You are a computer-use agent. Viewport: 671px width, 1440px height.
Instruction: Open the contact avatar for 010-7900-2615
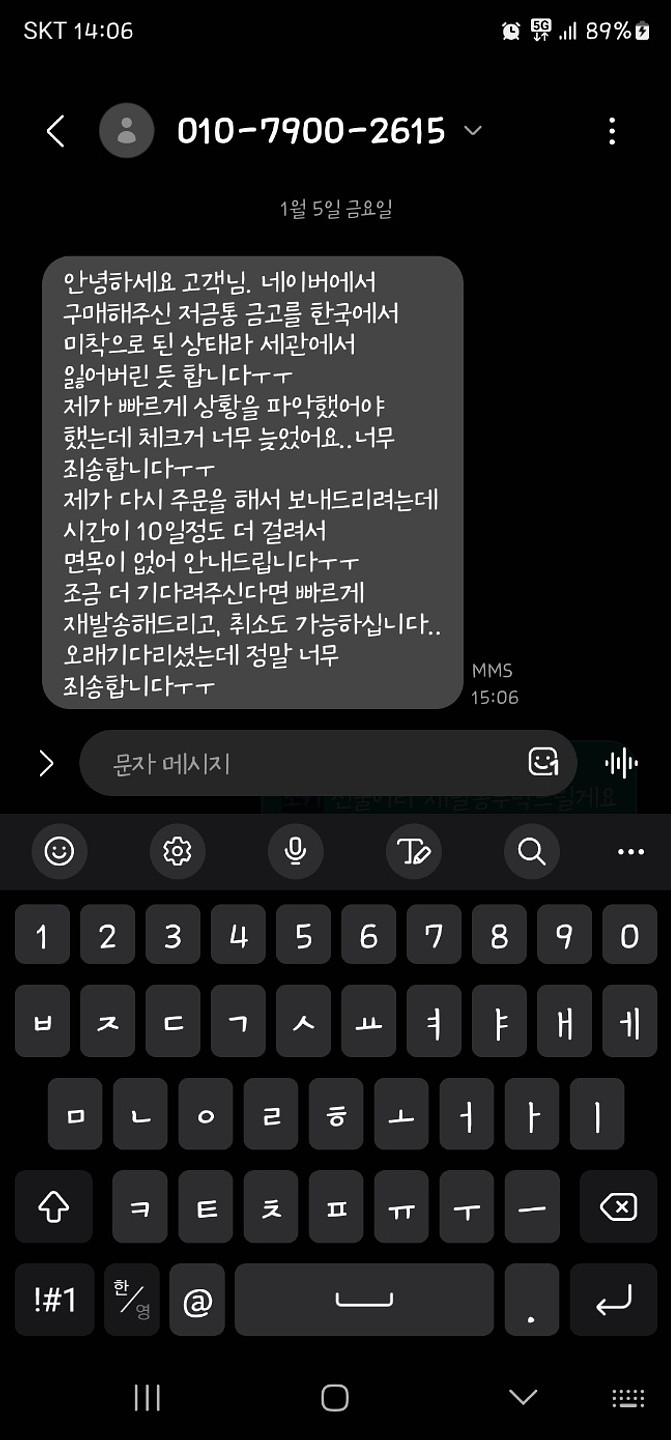127,131
